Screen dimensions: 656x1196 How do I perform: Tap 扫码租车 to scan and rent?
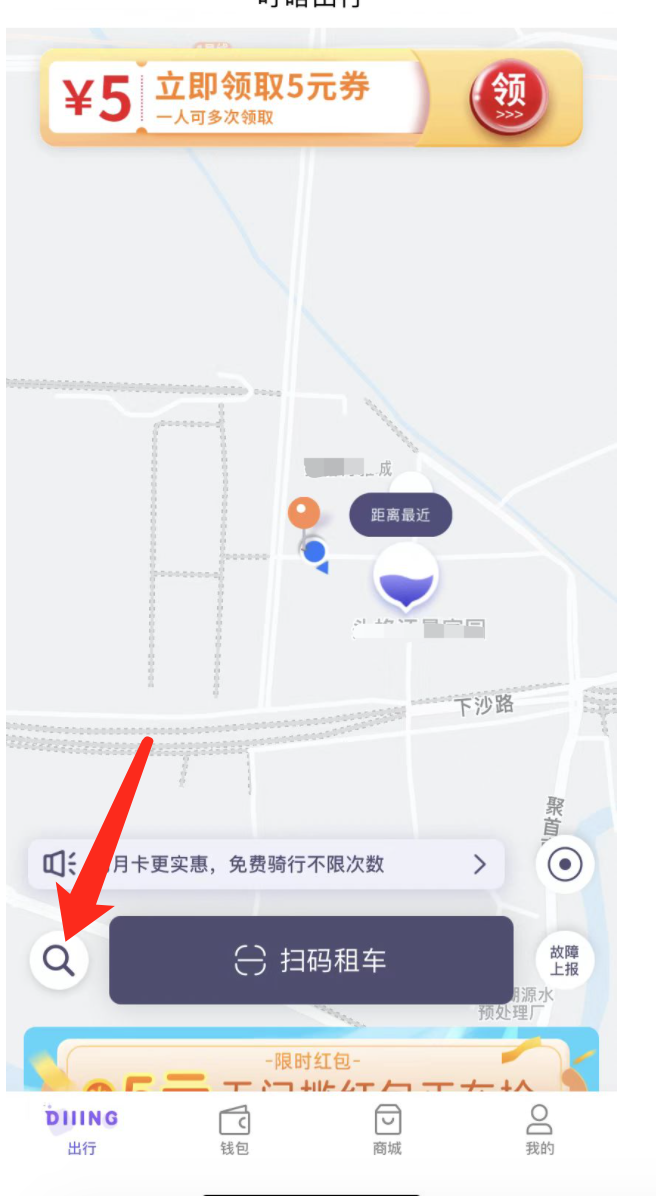tap(310, 960)
